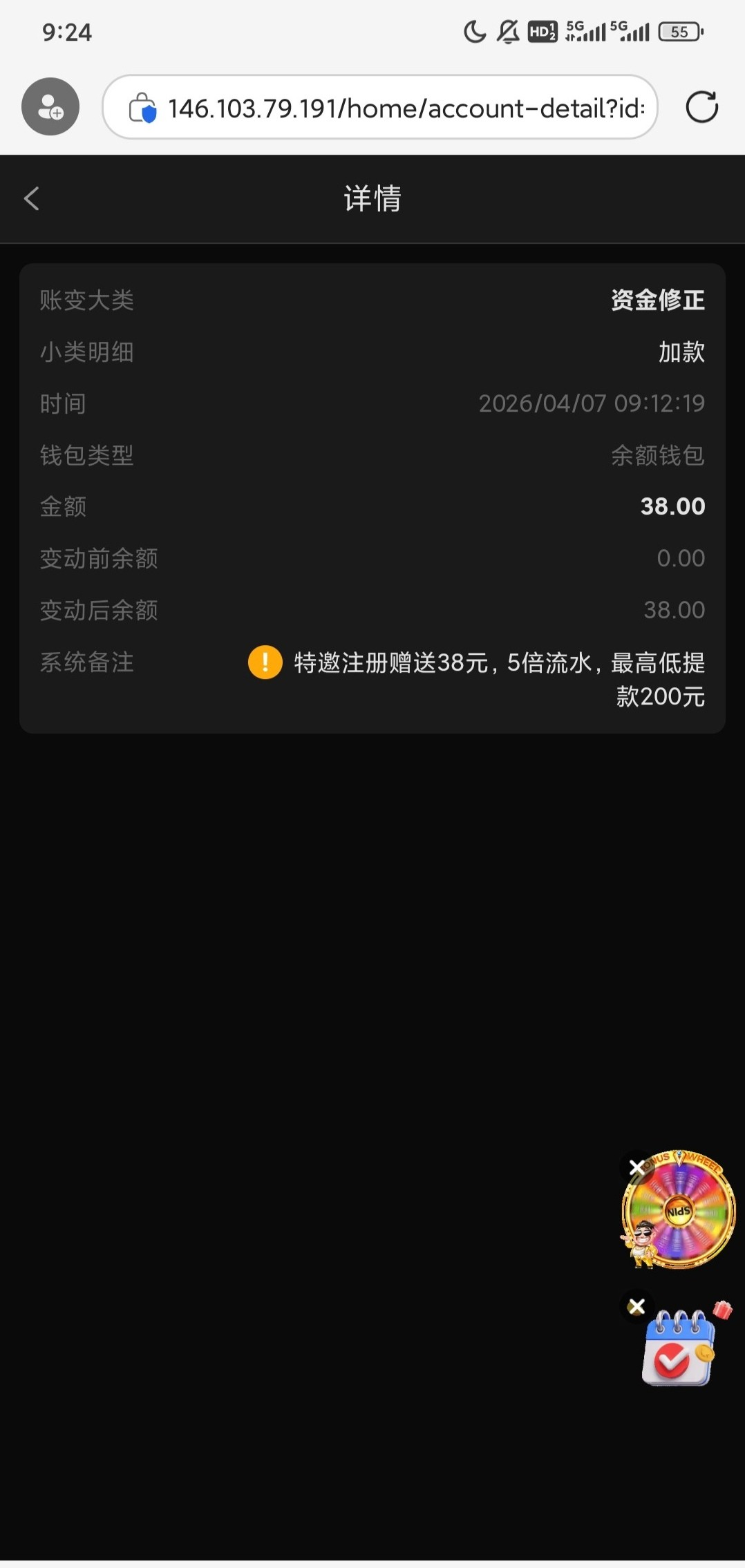Open the bonus spin wheel
745x1568 pixels.
[x=681, y=1212]
